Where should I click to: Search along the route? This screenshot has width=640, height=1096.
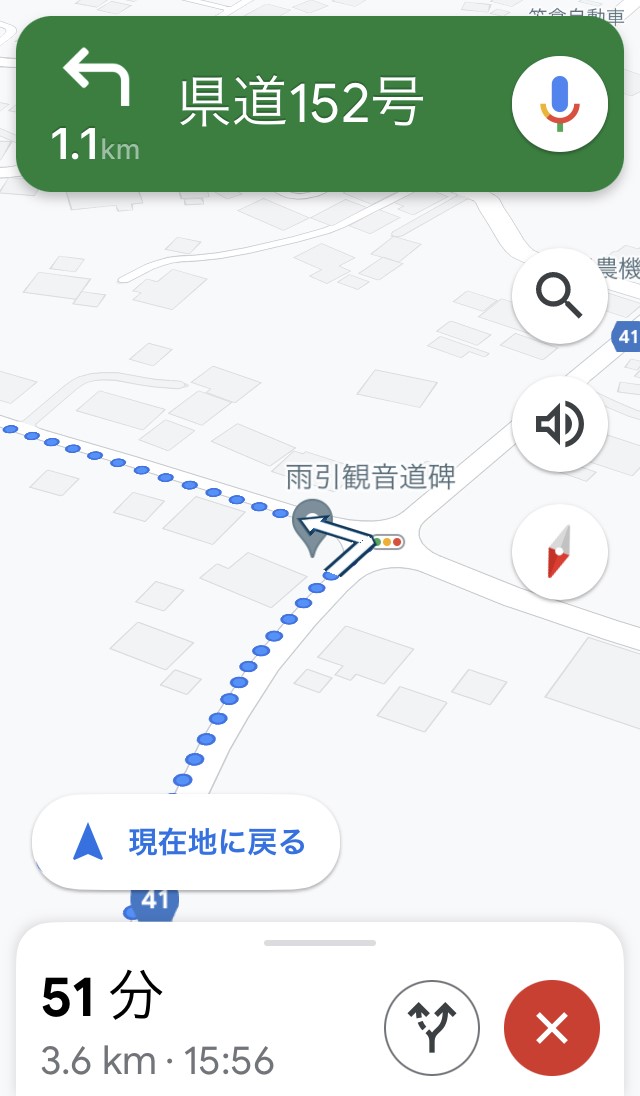pos(560,295)
